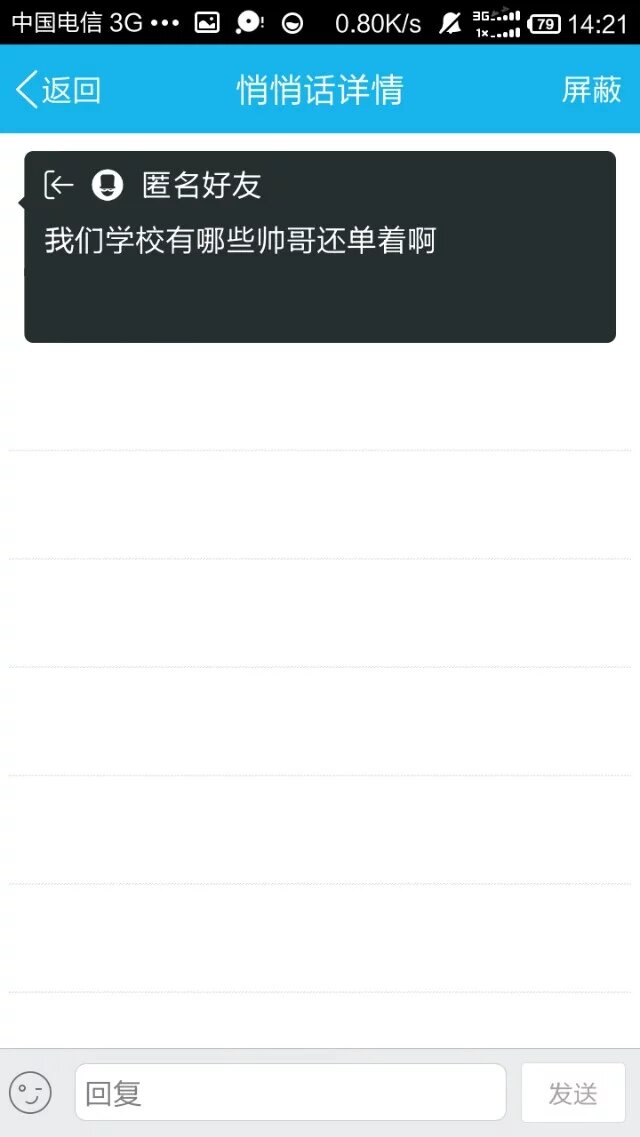Image resolution: width=640 pixels, height=1137 pixels.
Task: Go back with the 返回 button
Action: [x=58, y=90]
